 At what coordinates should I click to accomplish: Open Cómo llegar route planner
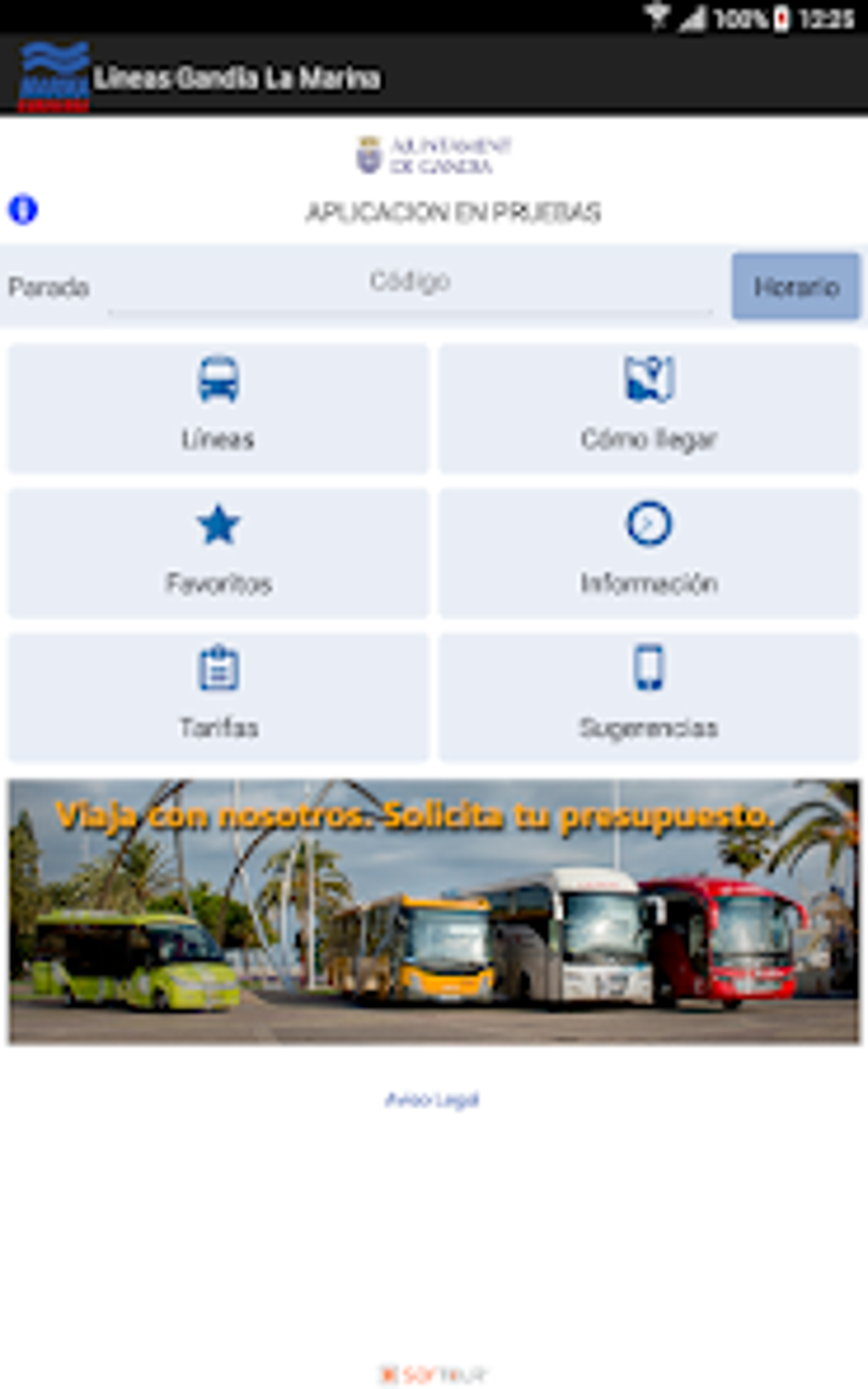click(649, 409)
